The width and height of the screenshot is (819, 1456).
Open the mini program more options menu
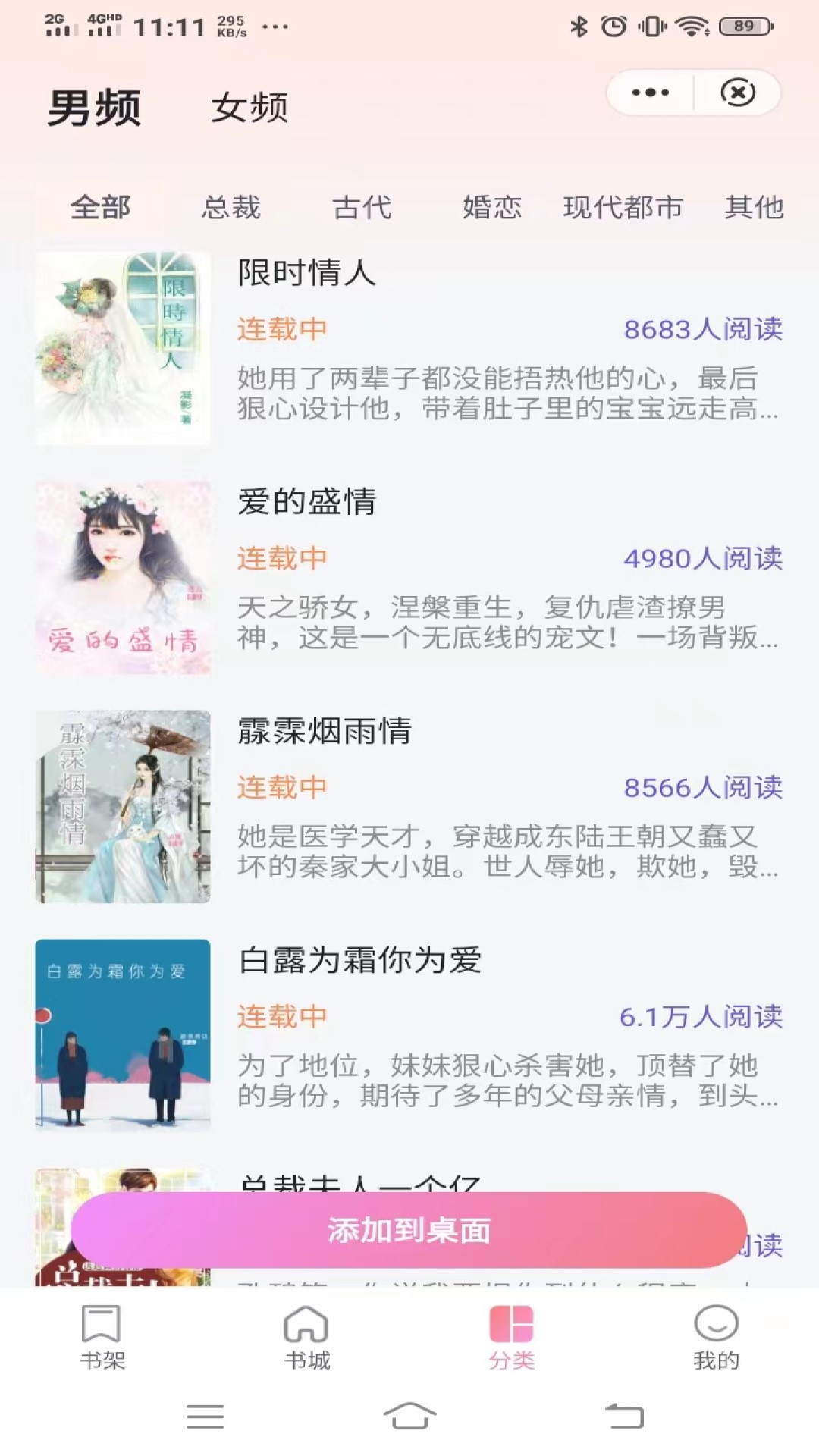(651, 93)
